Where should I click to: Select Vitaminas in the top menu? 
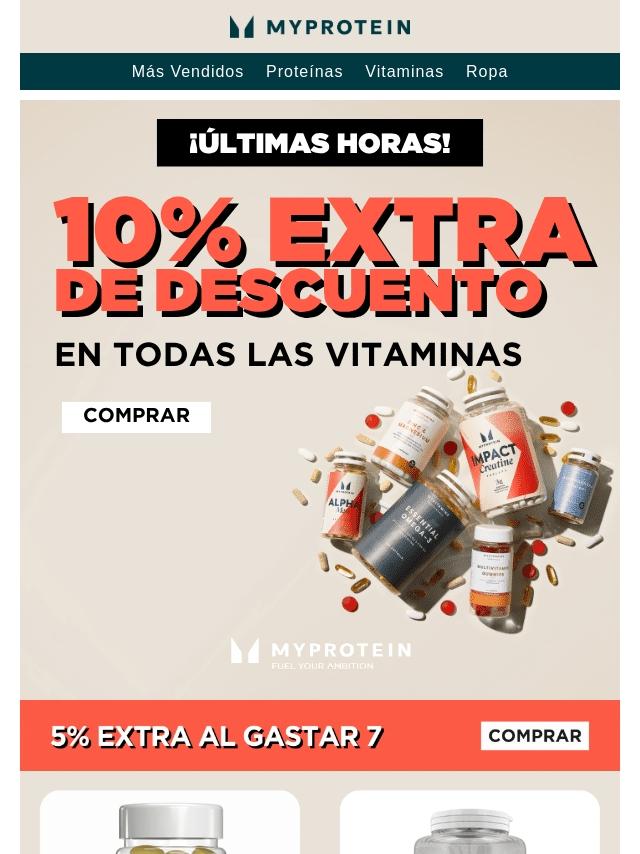[x=404, y=72]
